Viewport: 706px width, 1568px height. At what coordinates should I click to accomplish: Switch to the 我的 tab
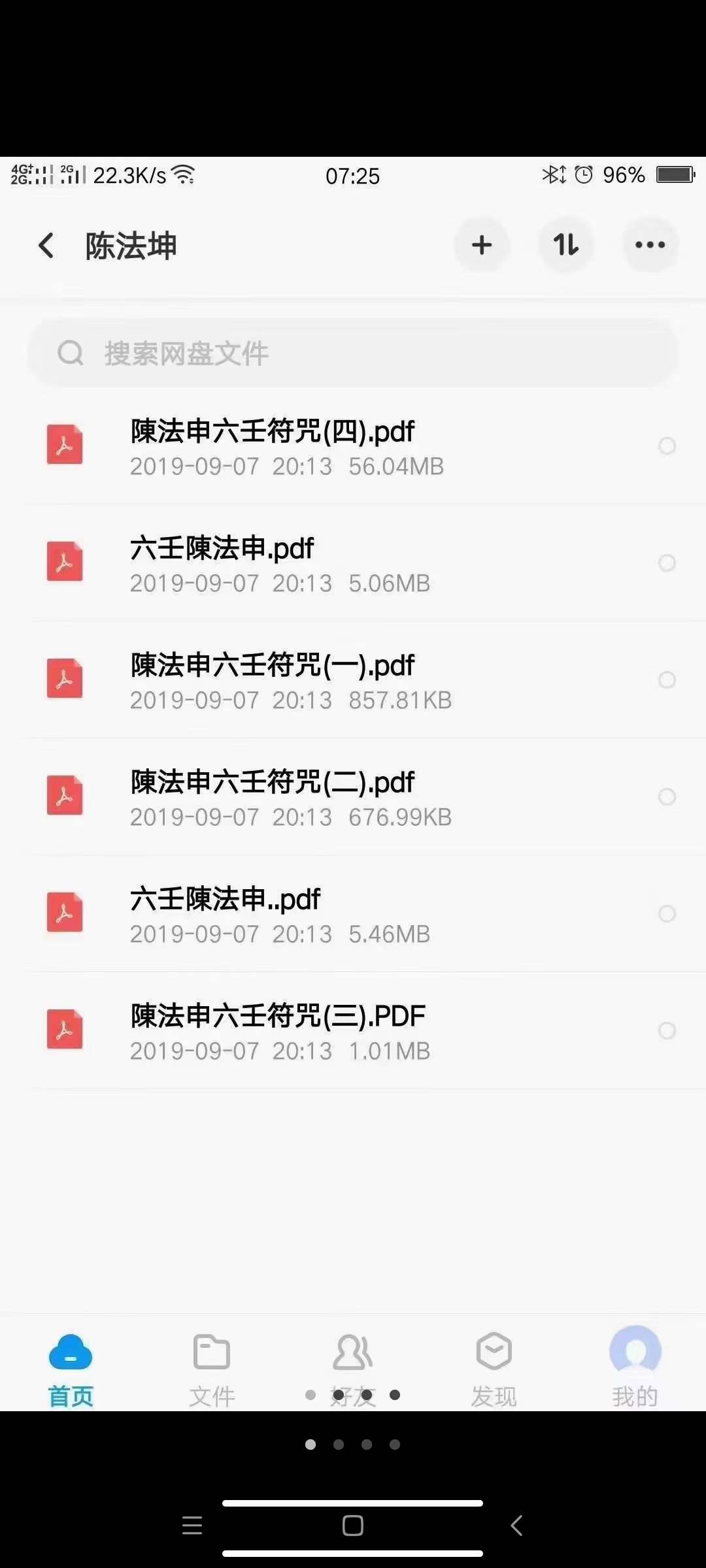pos(635,1369)
